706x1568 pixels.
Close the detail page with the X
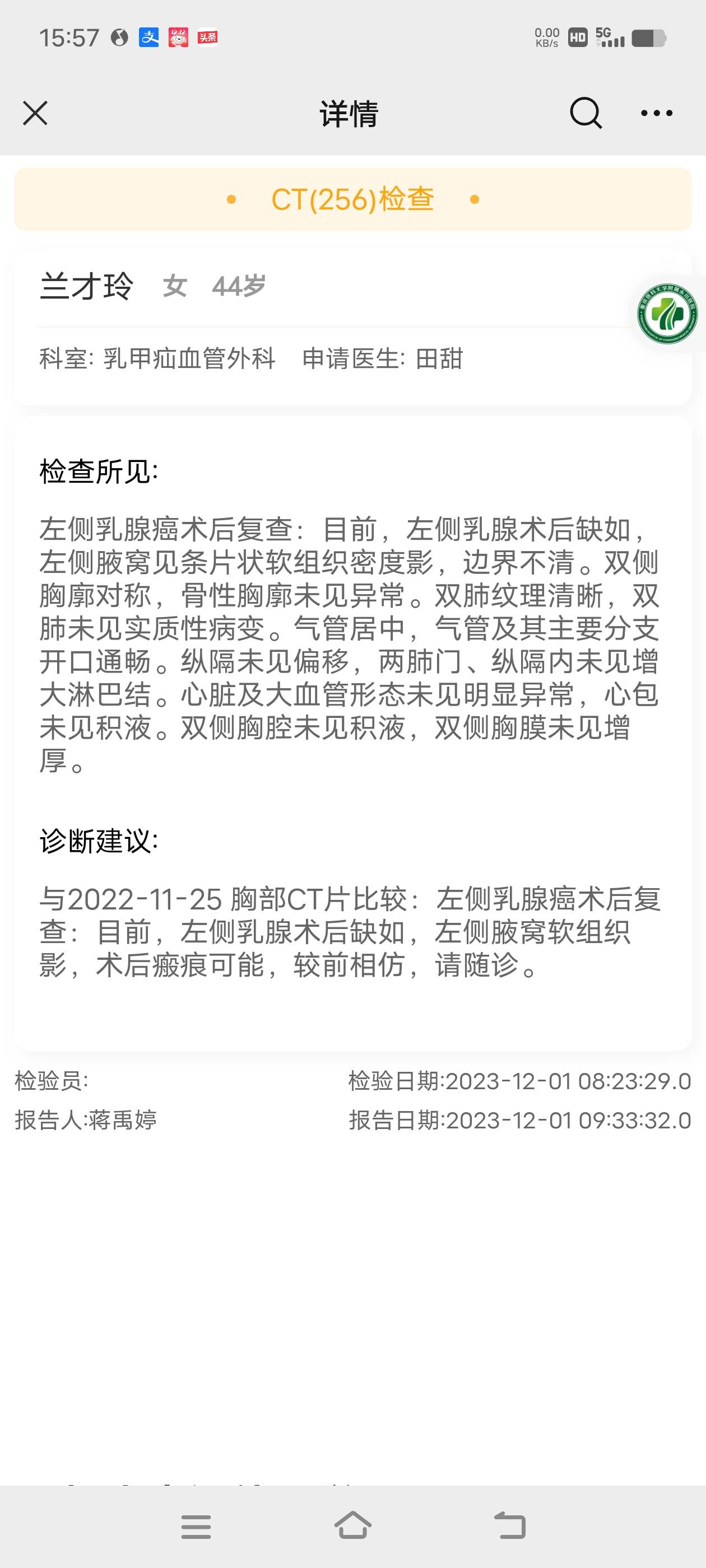35,112
